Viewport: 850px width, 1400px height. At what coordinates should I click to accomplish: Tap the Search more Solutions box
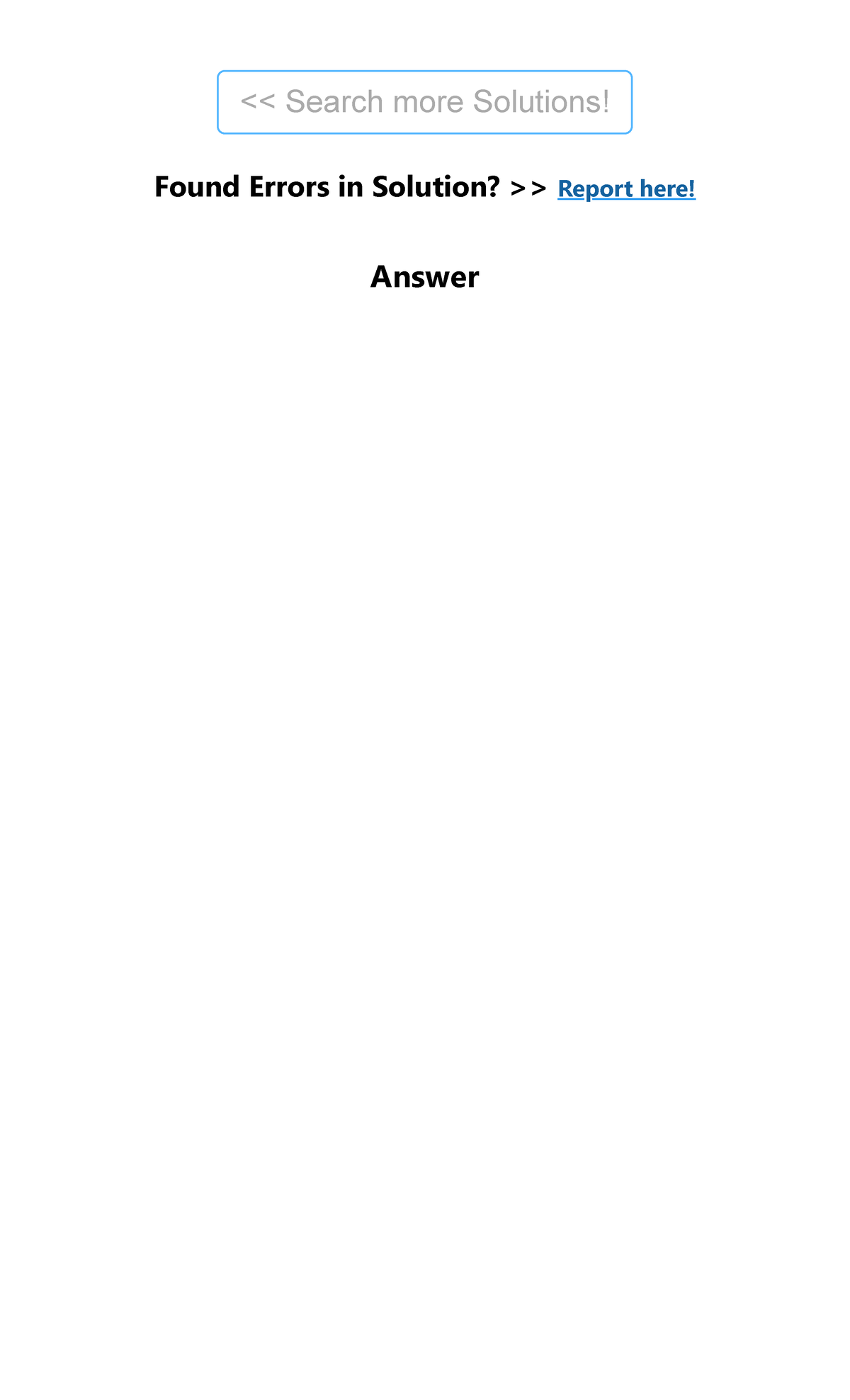(x=424, y=102)
